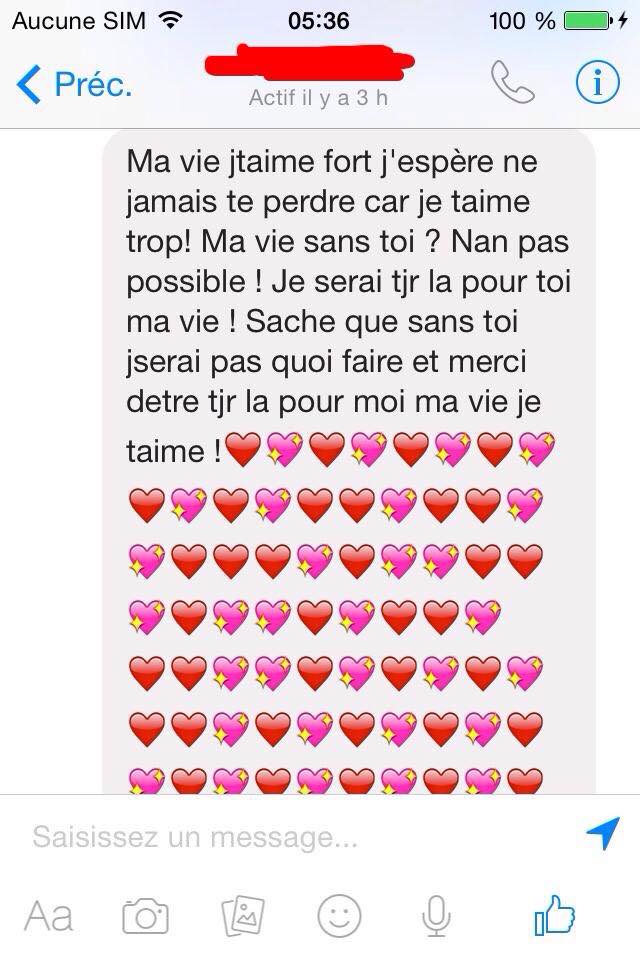
Task: Tap the Saisissez un message field
Action: 290,836
